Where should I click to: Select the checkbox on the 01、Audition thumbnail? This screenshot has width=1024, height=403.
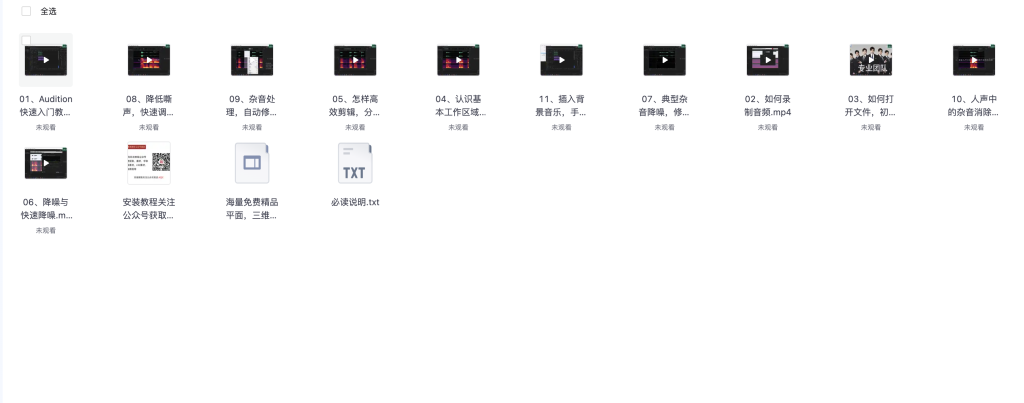click(27, 40)
